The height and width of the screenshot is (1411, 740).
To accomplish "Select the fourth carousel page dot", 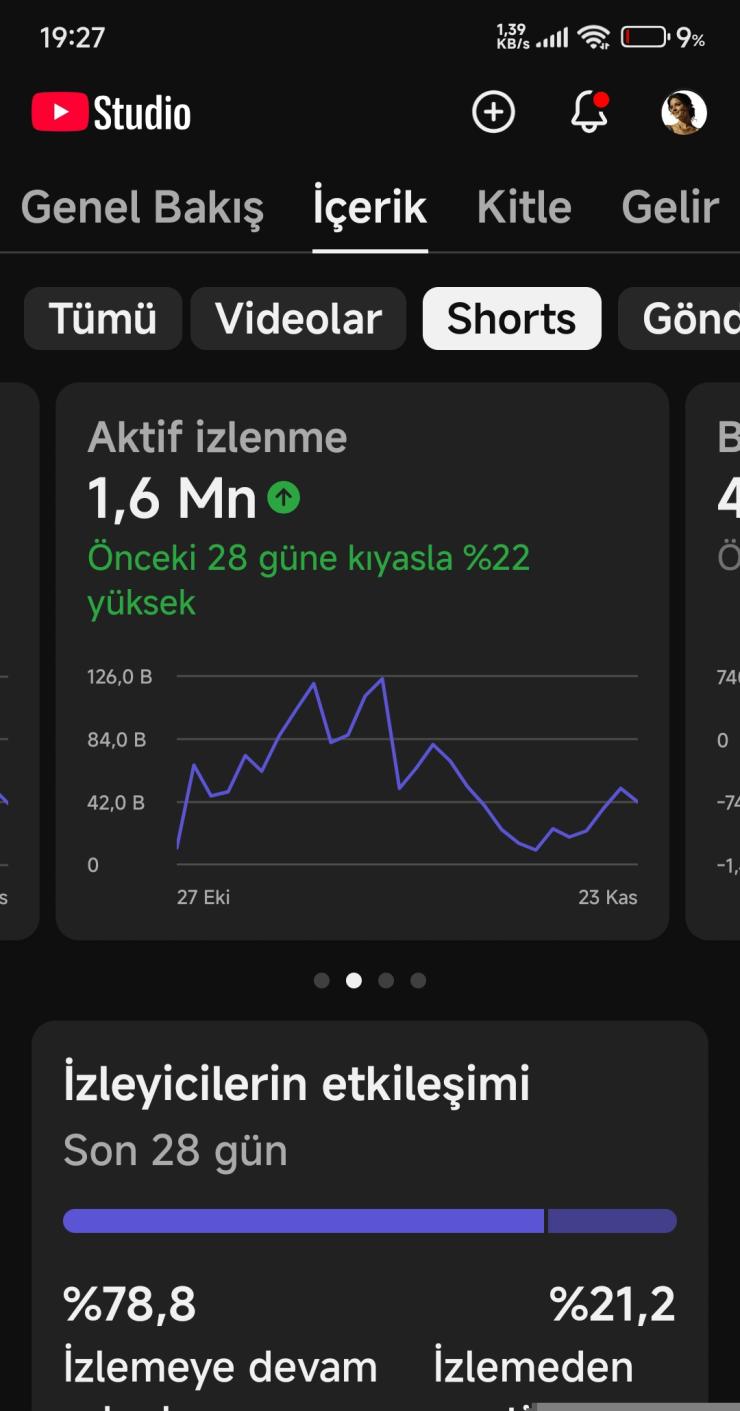I will pos(418,981).
